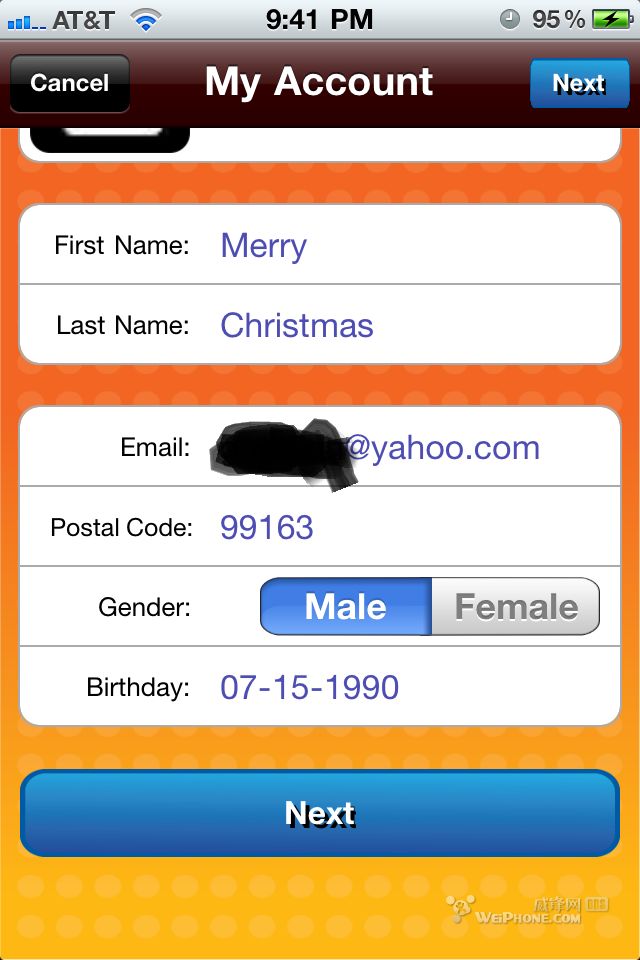Edit the Email address field
The image size is (640, 960).
[320, 447]
